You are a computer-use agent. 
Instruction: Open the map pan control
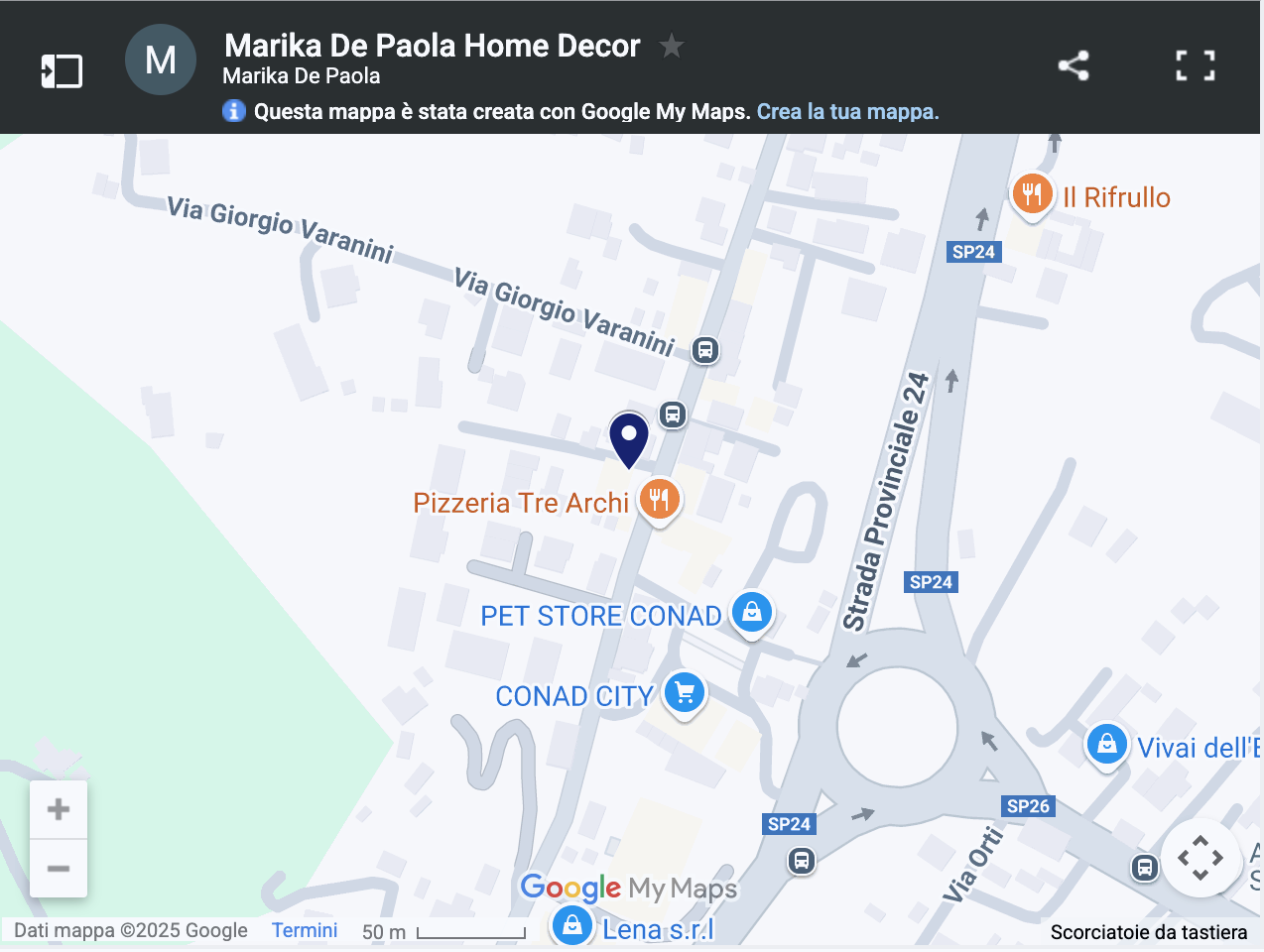[1201, 858]
